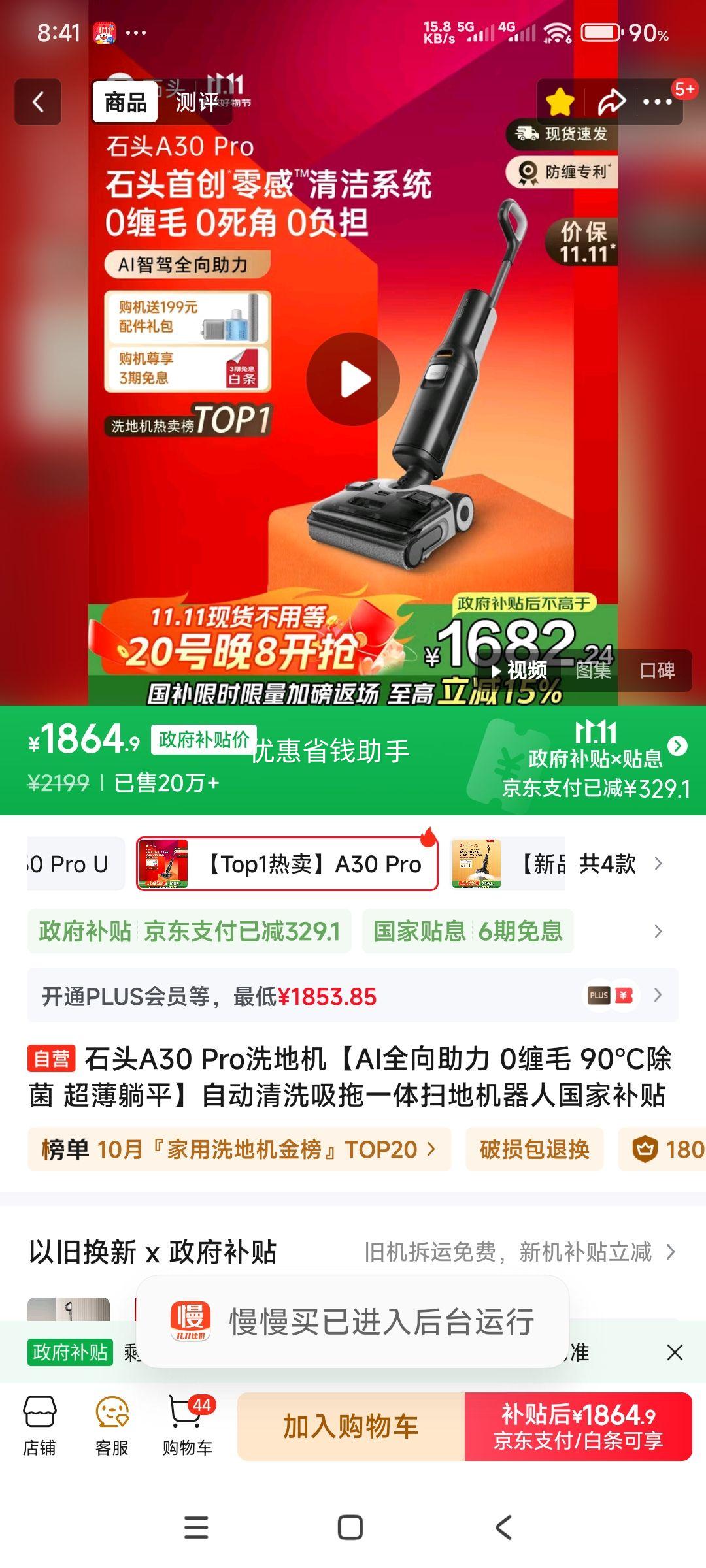Select the 【Top1热卖】A30 Pro variant

287,864
